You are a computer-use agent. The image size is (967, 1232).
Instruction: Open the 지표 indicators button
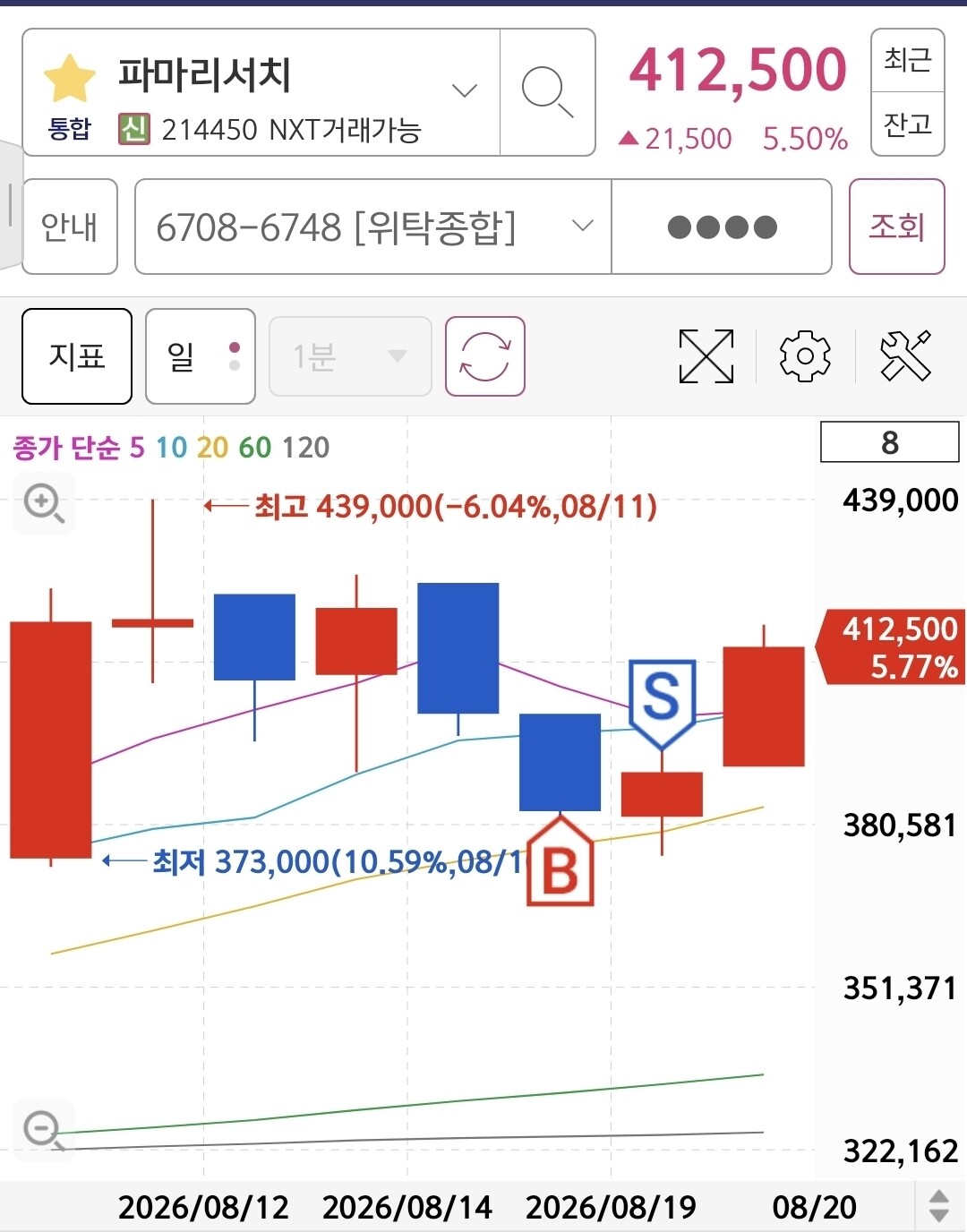tap(77, 356)
